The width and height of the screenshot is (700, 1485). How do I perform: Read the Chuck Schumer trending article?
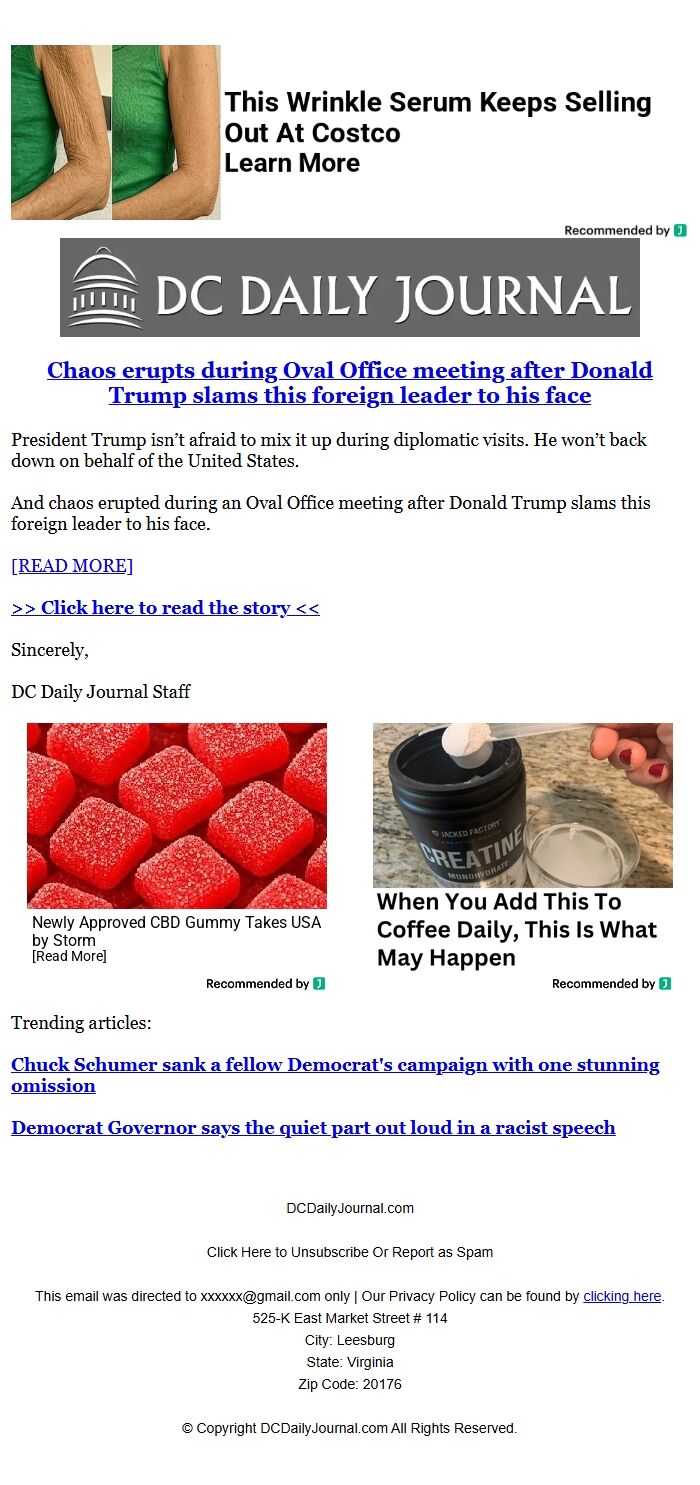(x=335, y=1075)
